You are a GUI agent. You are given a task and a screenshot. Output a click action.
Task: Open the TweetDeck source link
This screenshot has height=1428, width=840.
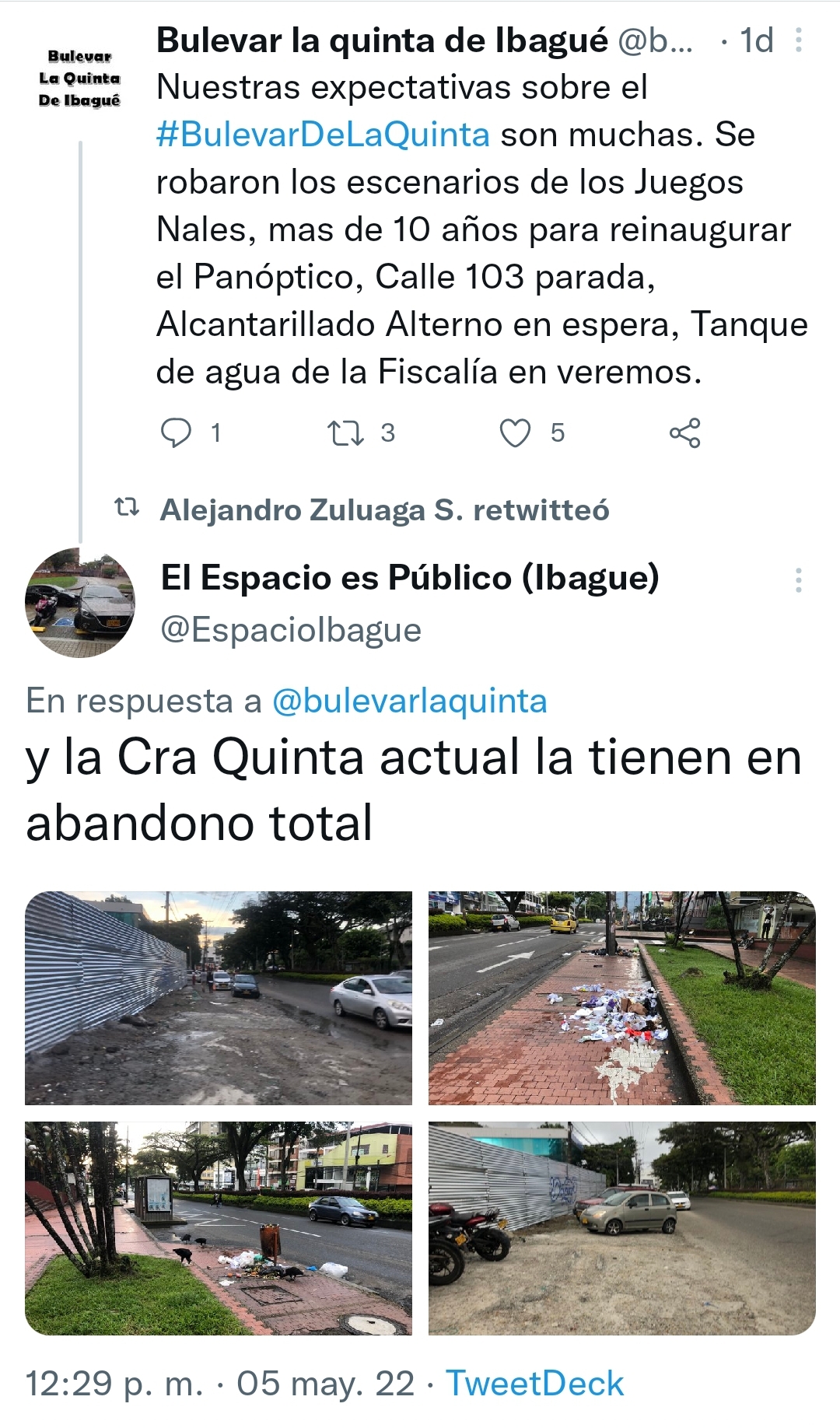point(534,1384)
